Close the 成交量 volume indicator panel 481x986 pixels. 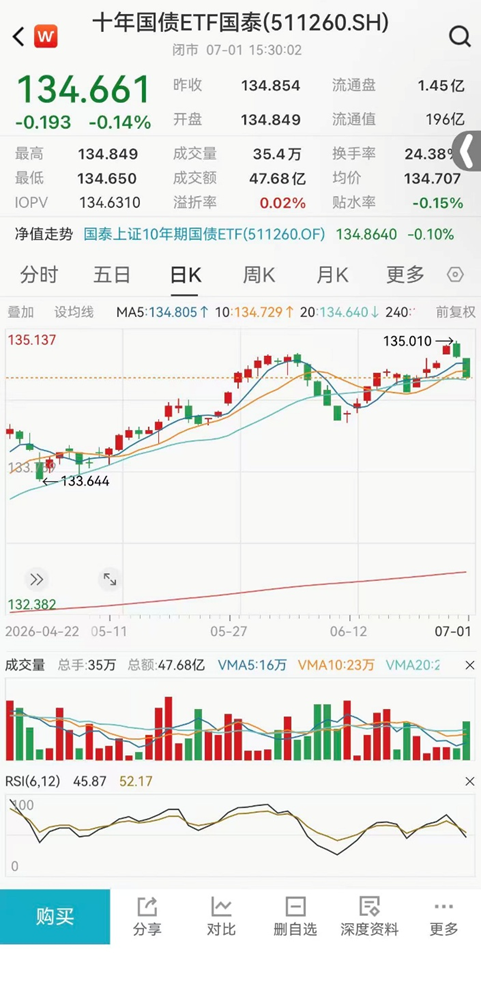(x=470, y=665)
